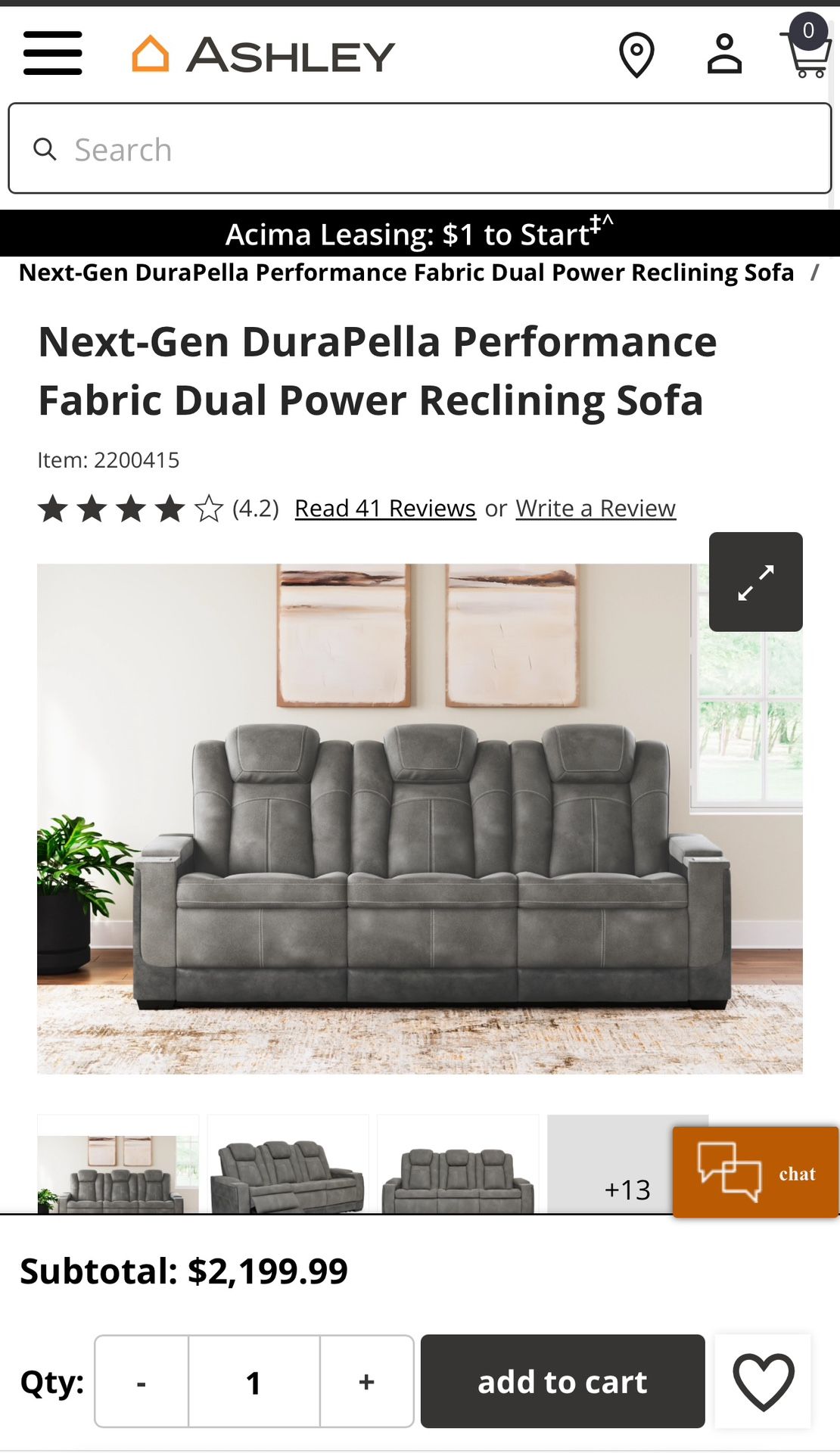The height and width of the screenshot is (1453, 840).
Task: Open Read 41 Reviews link
Action: (385, 509)
